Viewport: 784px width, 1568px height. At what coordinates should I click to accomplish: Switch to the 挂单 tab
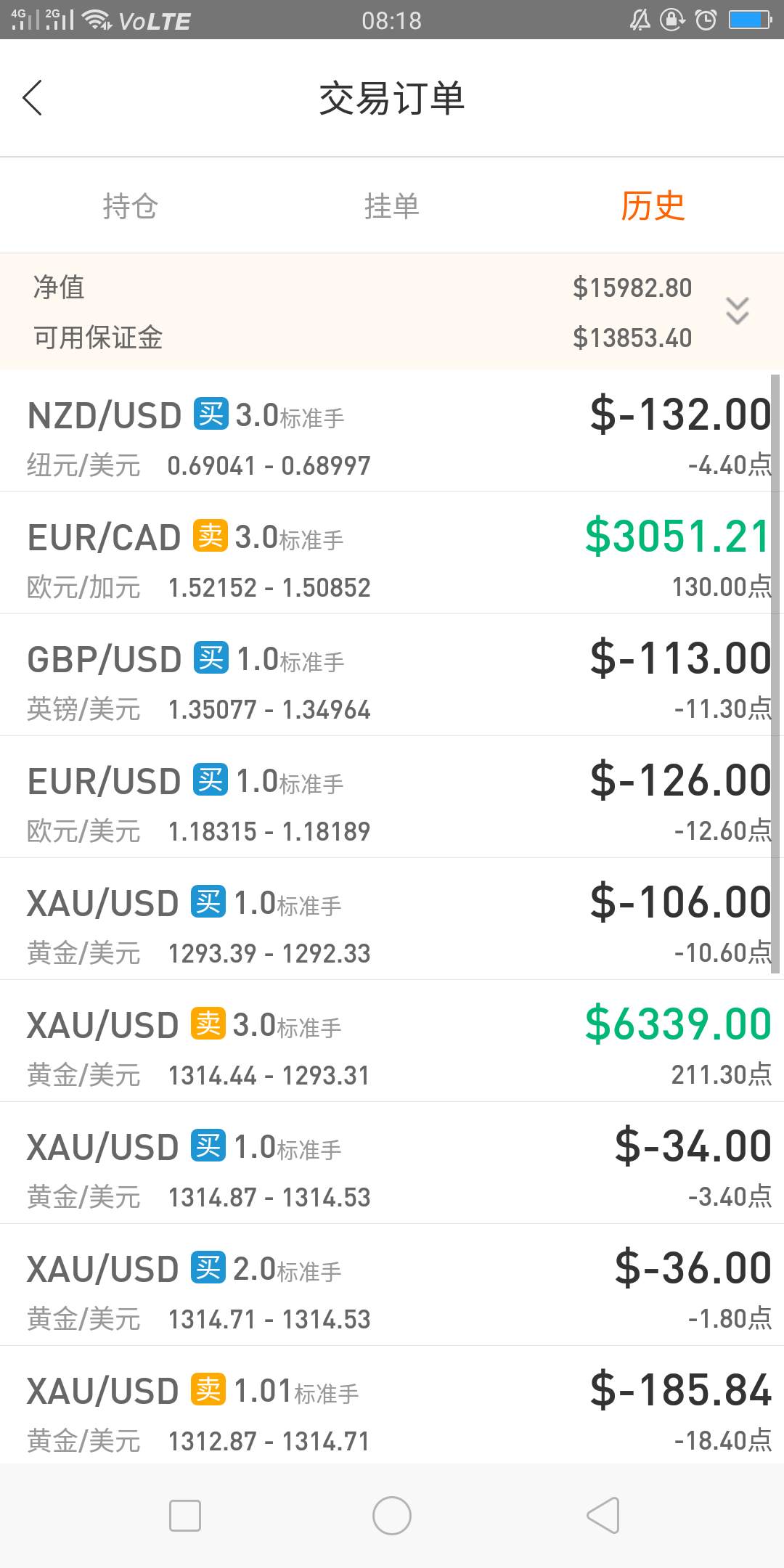392,206
